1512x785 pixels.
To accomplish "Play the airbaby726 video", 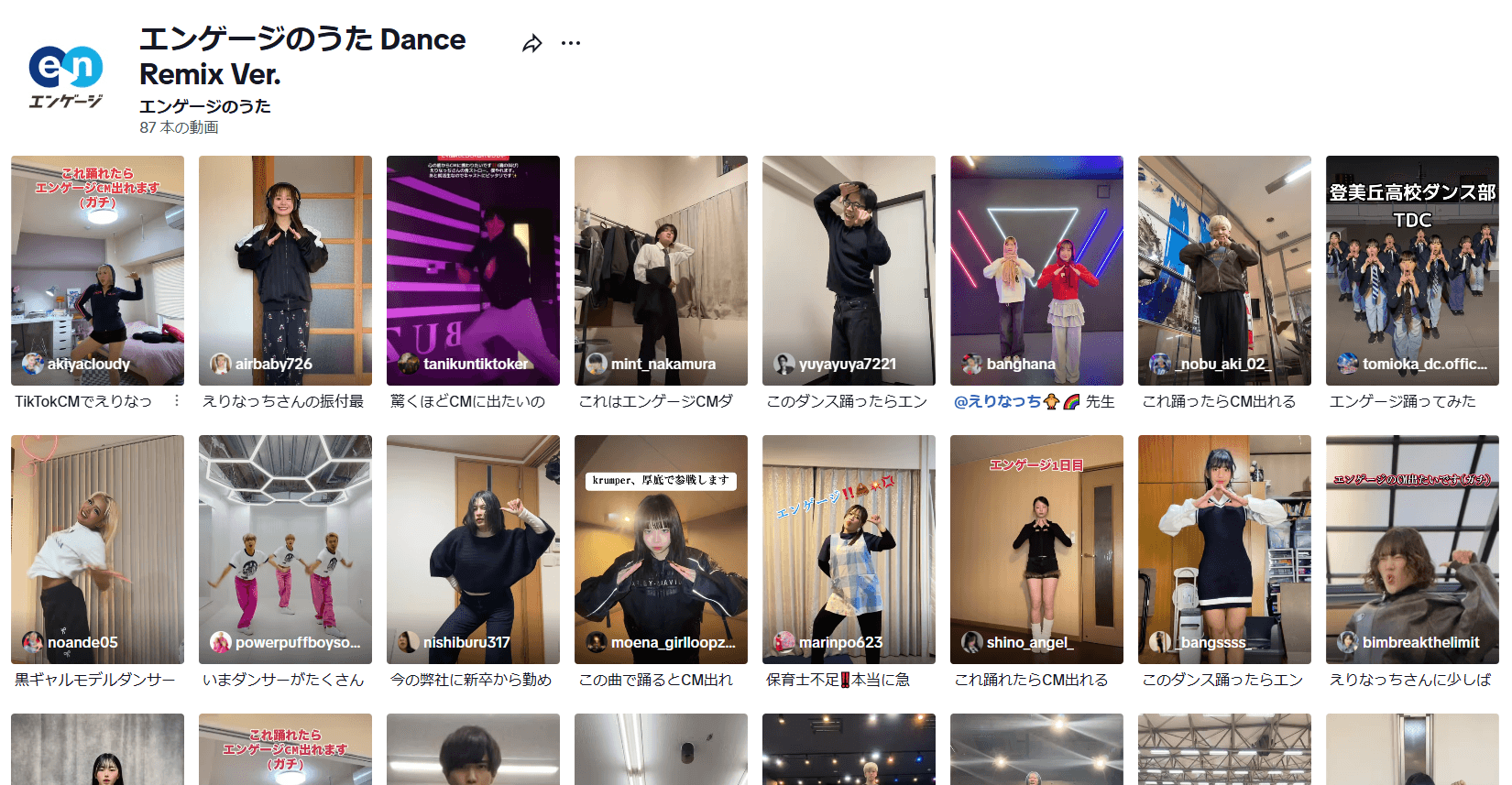I will click(x=285, y=270).
